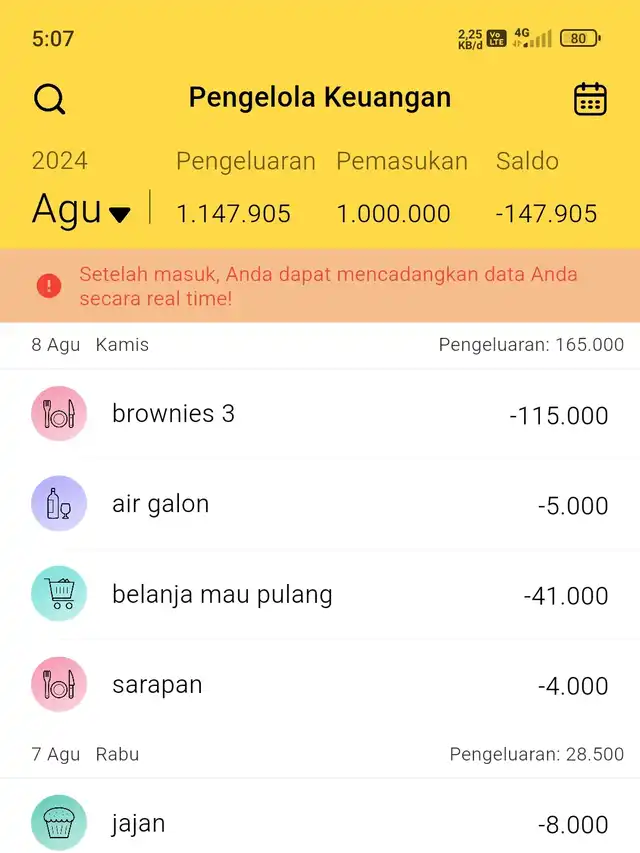Open the calendar view icon

[590, 98]
